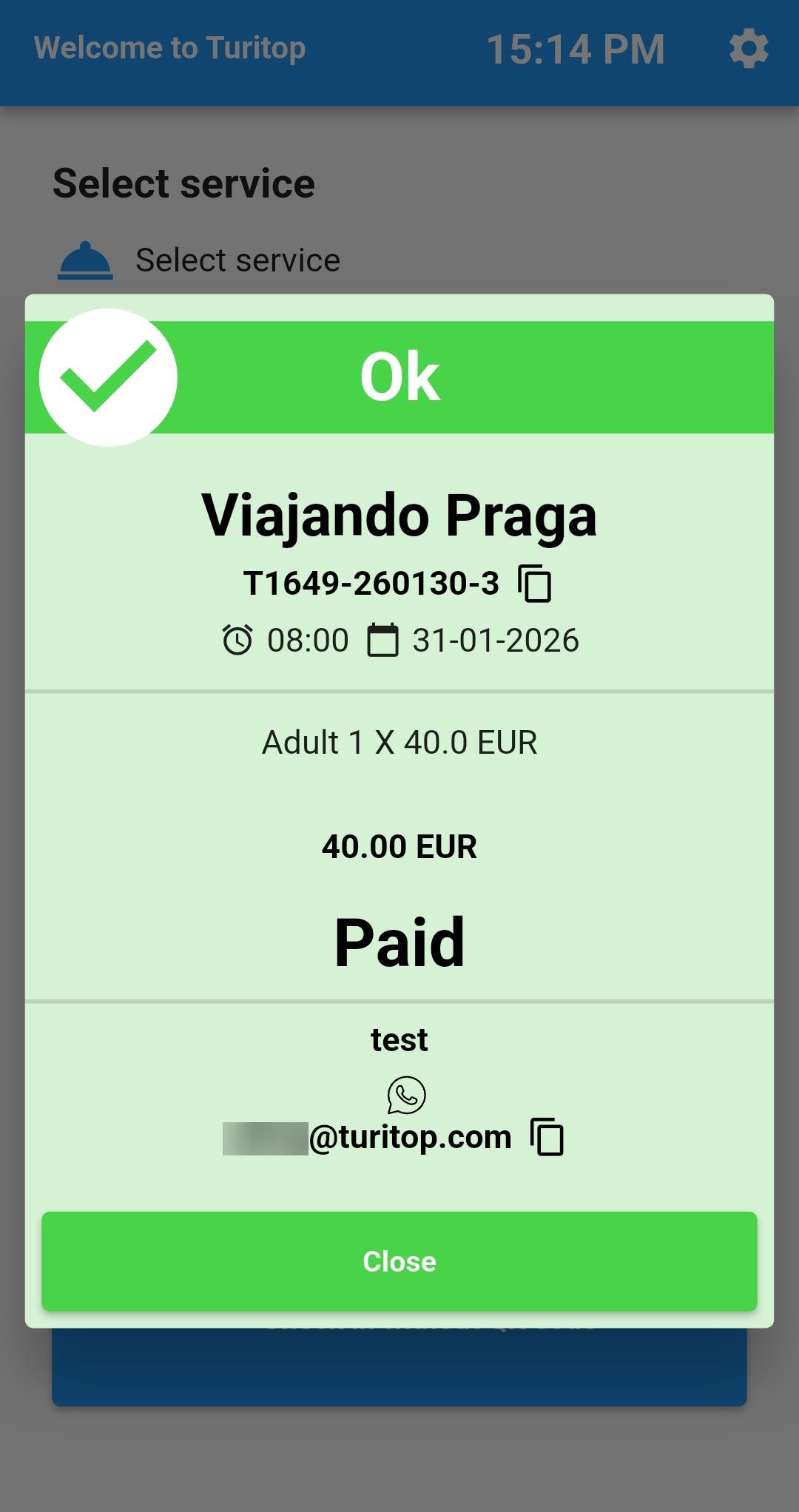
Task: Click the service bell icon near Select service
Action: 85,260
